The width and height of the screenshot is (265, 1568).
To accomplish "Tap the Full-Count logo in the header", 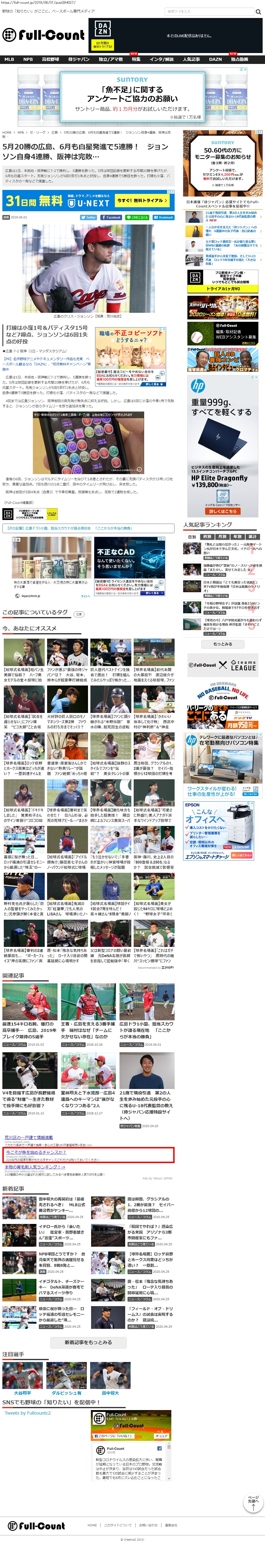I will tap(44, 35).
